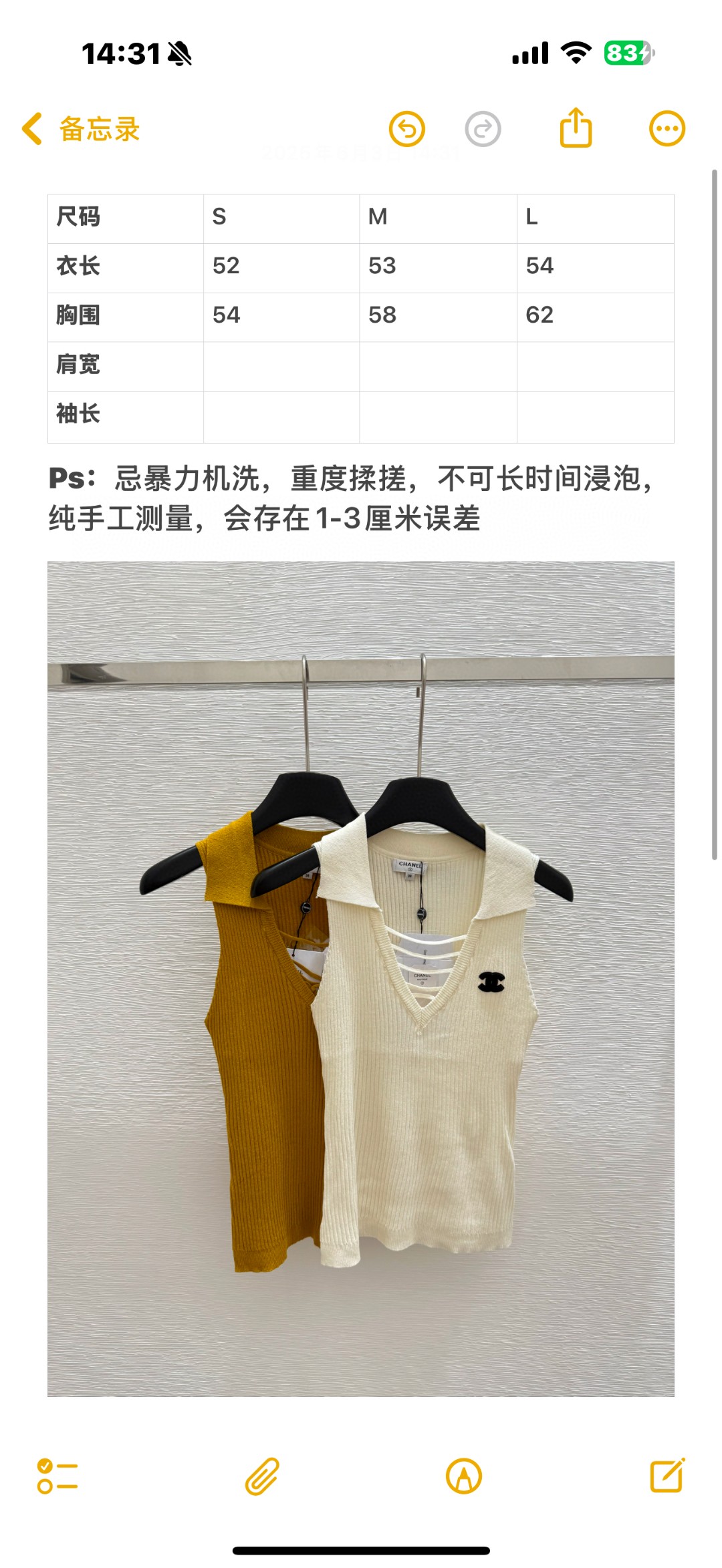Add a checklist to the note
722x1568 pixels.
[57, 1476]
